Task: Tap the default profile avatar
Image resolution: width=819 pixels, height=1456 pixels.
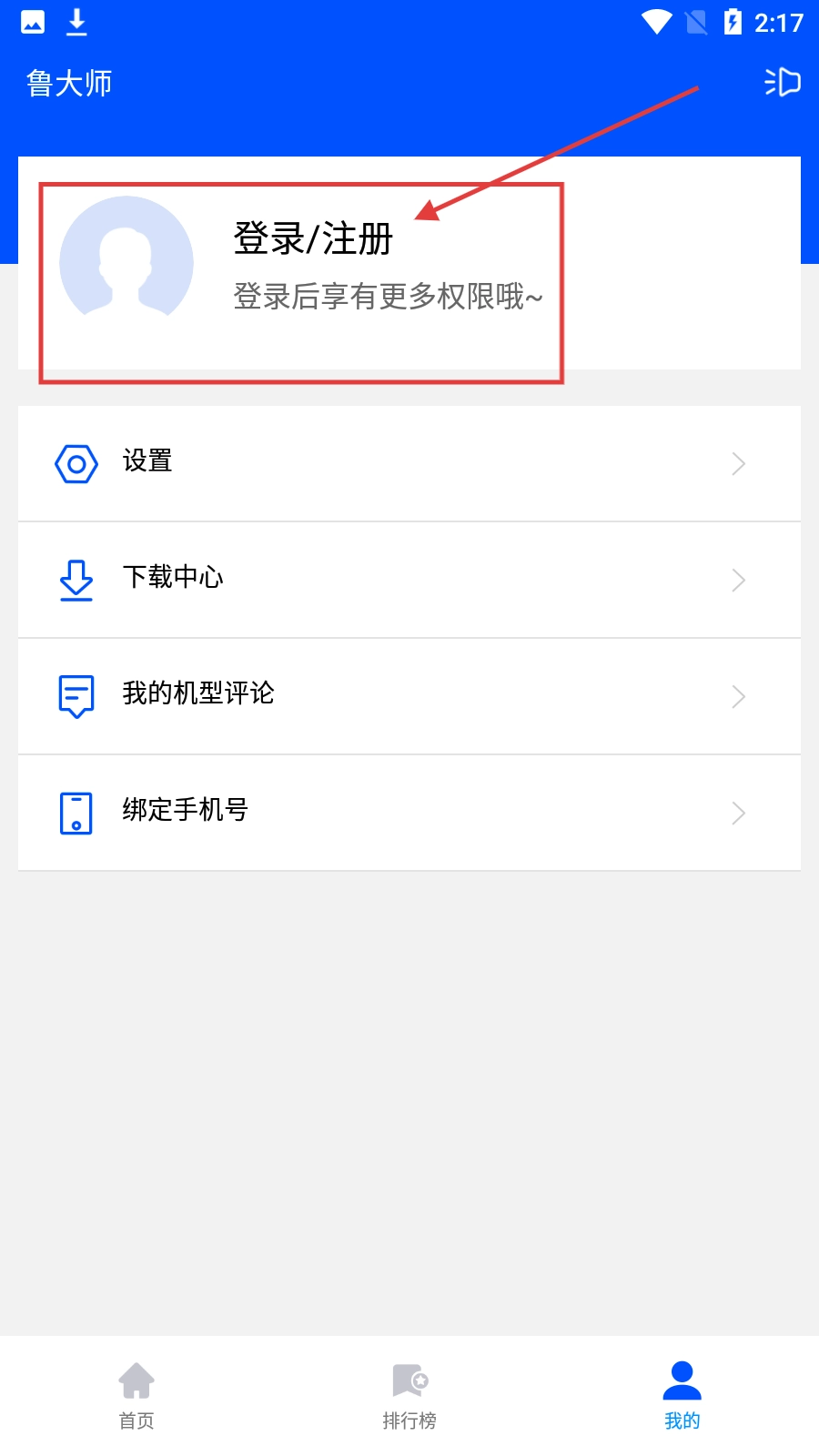Action: [x=126, y=263]
